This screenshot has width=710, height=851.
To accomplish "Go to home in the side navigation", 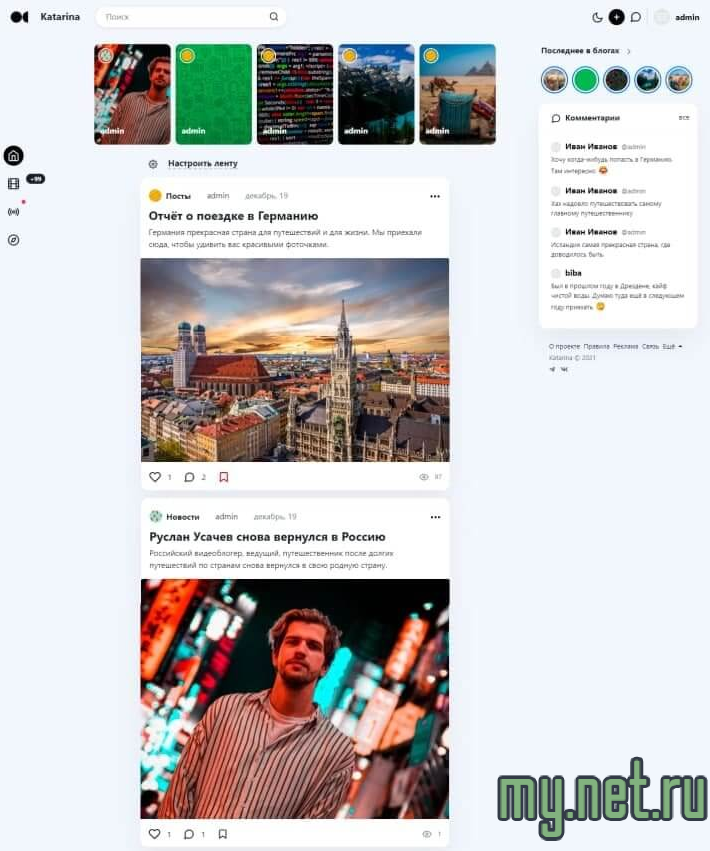I will (x=13, y=156).
